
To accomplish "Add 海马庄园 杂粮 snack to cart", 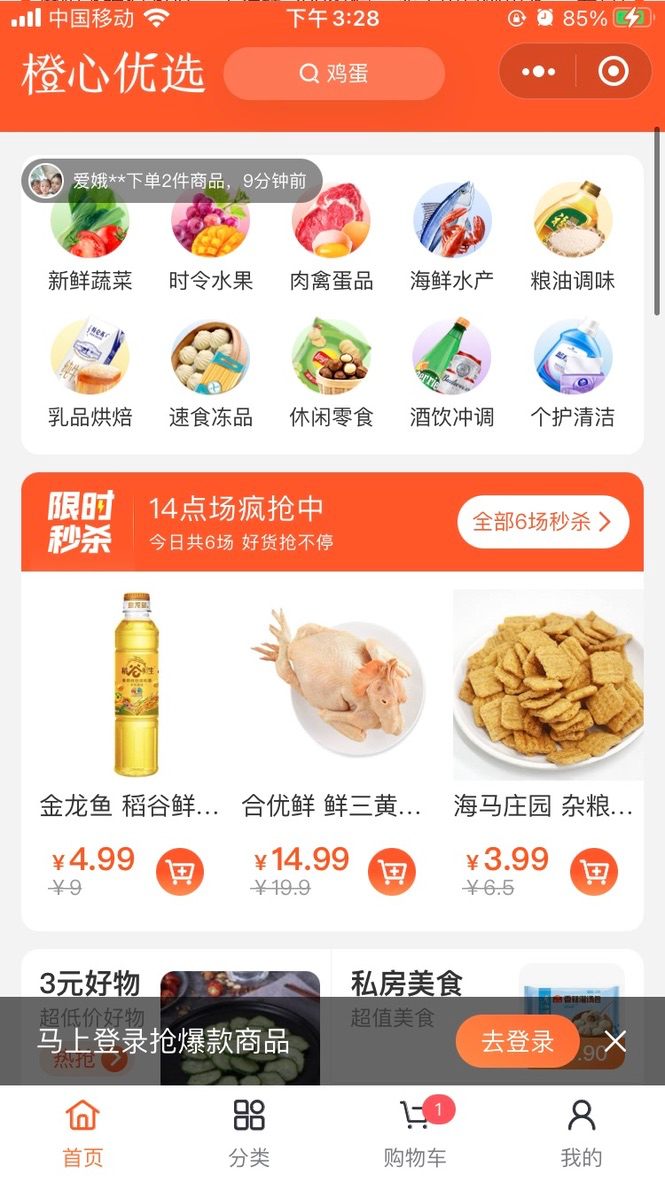I will coord(594,872).
